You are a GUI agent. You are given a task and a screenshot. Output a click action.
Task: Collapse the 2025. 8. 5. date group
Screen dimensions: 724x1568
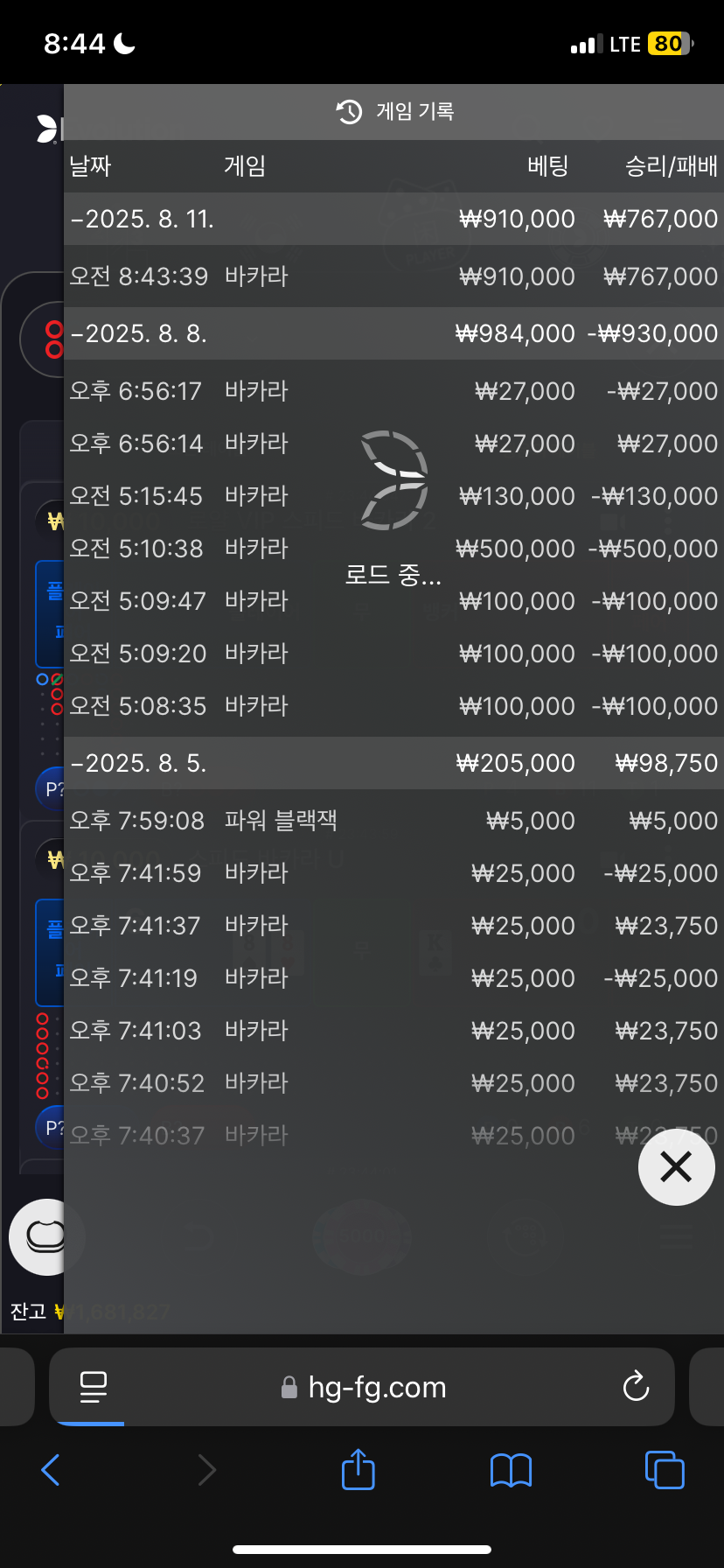(393, 763)
